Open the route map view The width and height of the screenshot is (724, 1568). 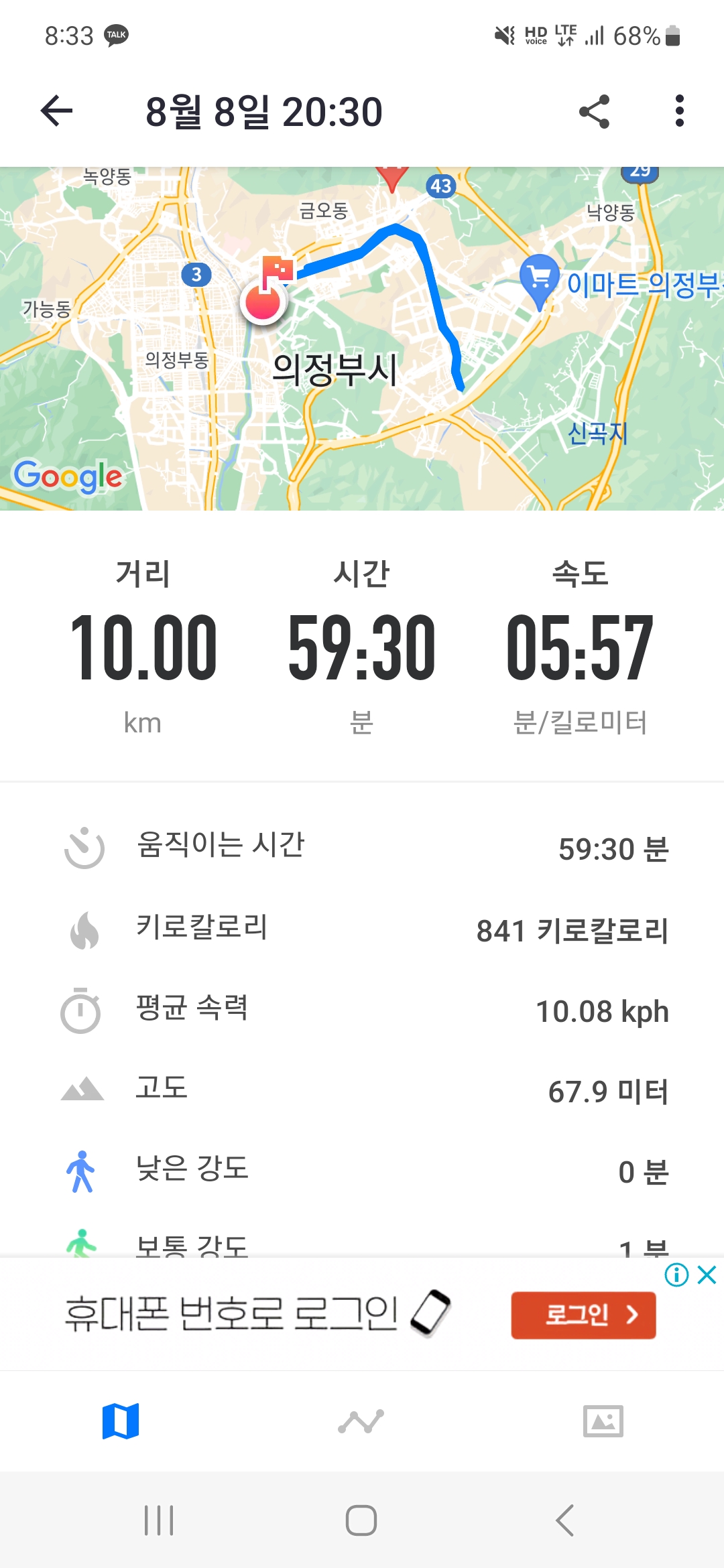click(362, 338)
